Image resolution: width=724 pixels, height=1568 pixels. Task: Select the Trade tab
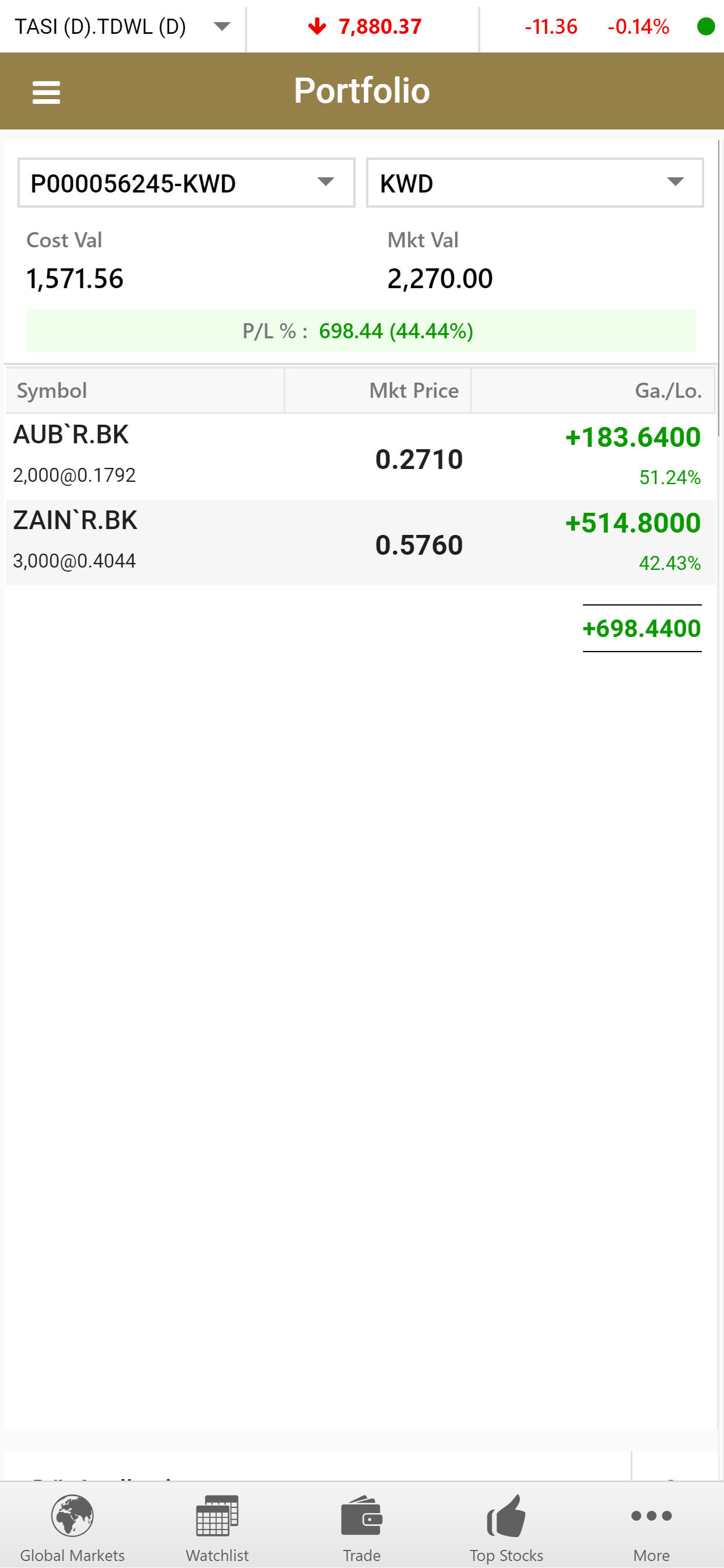(362, 1527)
